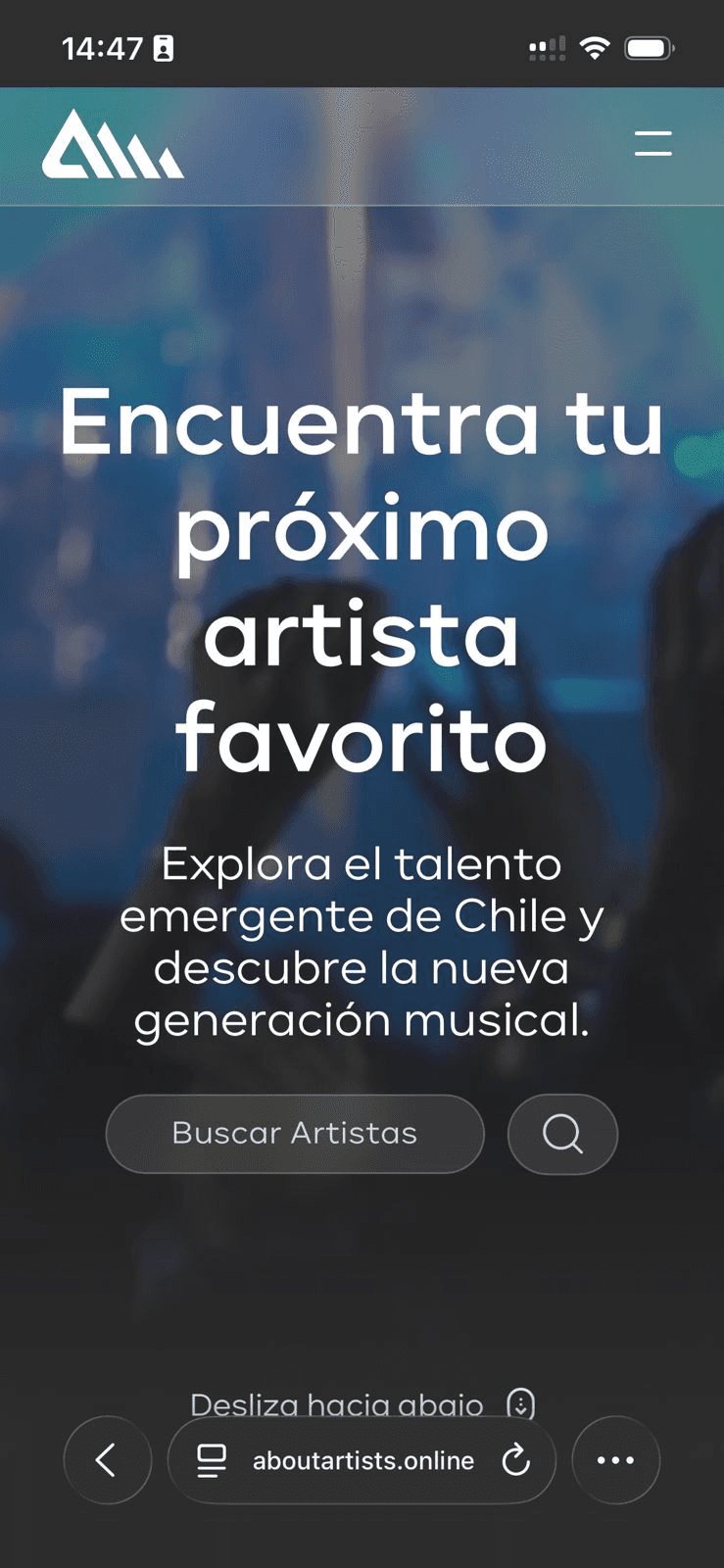Tap the magnifying glass search button
The width and height of the screenshot is (724, 1568).
(562, 1134)
